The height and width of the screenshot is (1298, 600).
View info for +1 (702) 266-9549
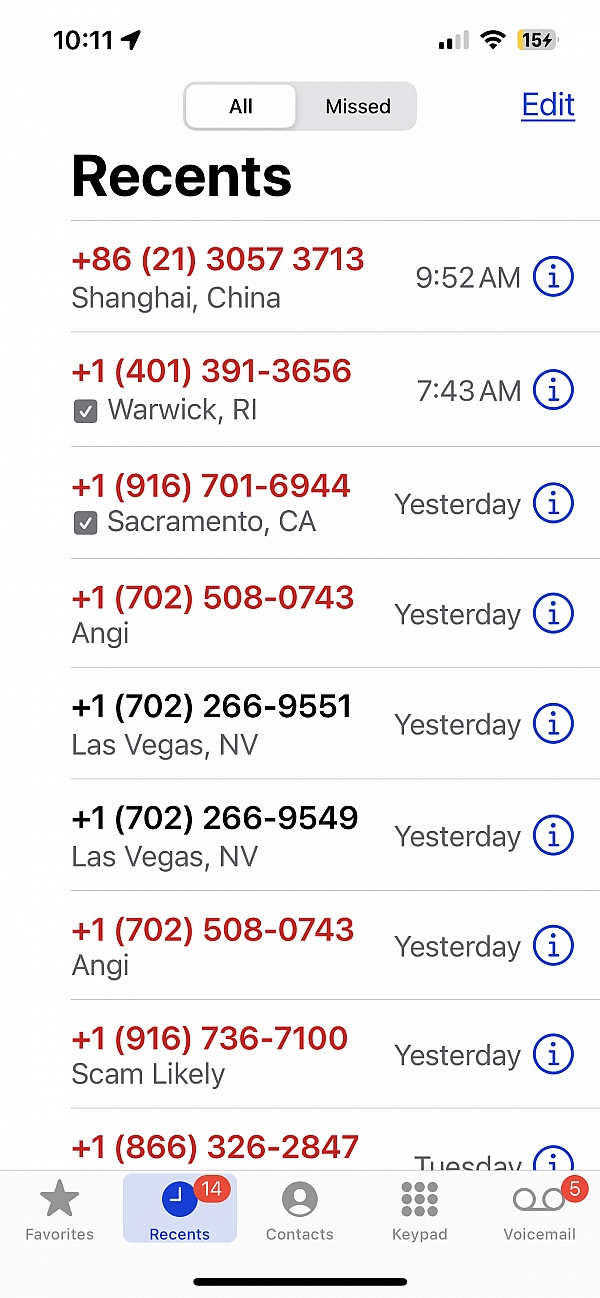pyautogui.click(x=553, y=834)
